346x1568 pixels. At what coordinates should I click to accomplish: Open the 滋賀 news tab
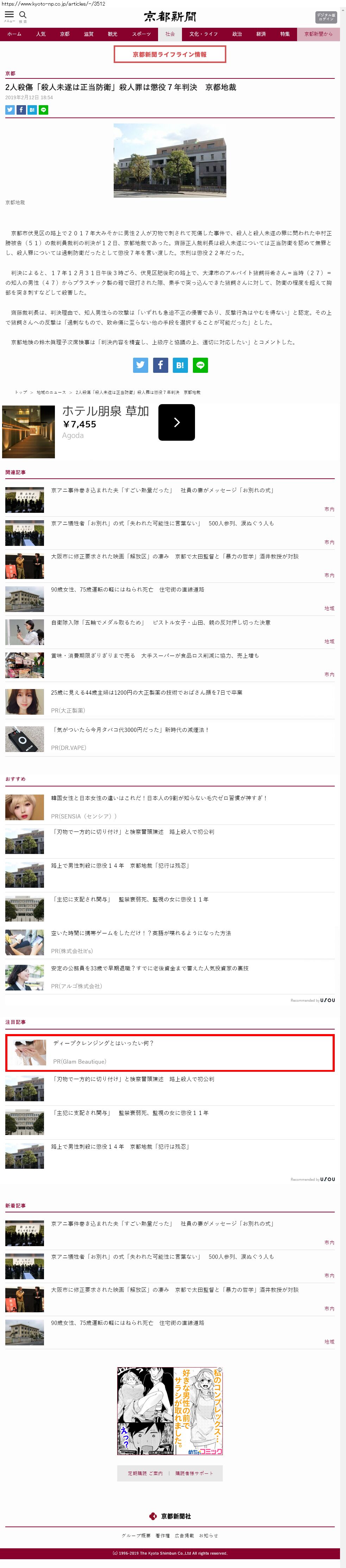89,34
